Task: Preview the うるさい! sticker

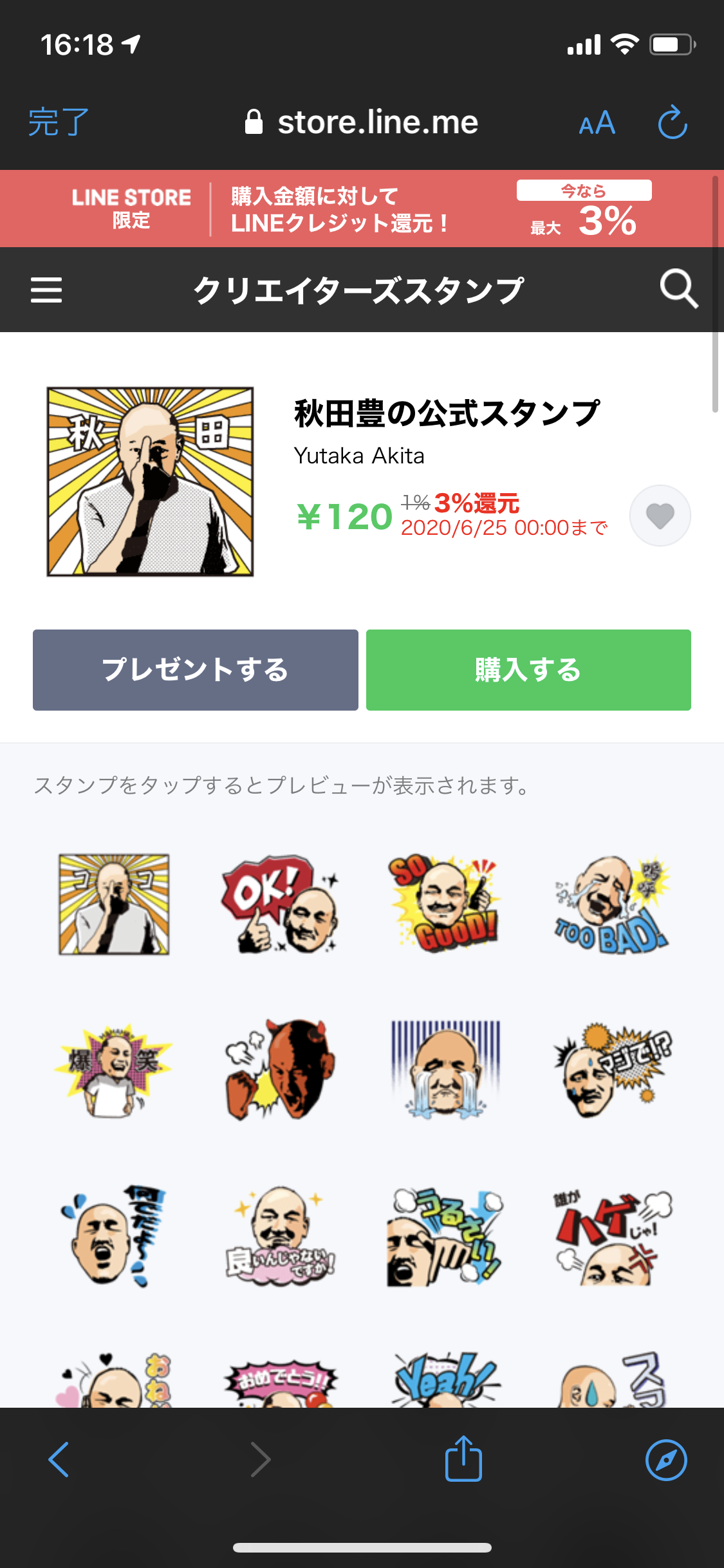Action: [445, 1236]
